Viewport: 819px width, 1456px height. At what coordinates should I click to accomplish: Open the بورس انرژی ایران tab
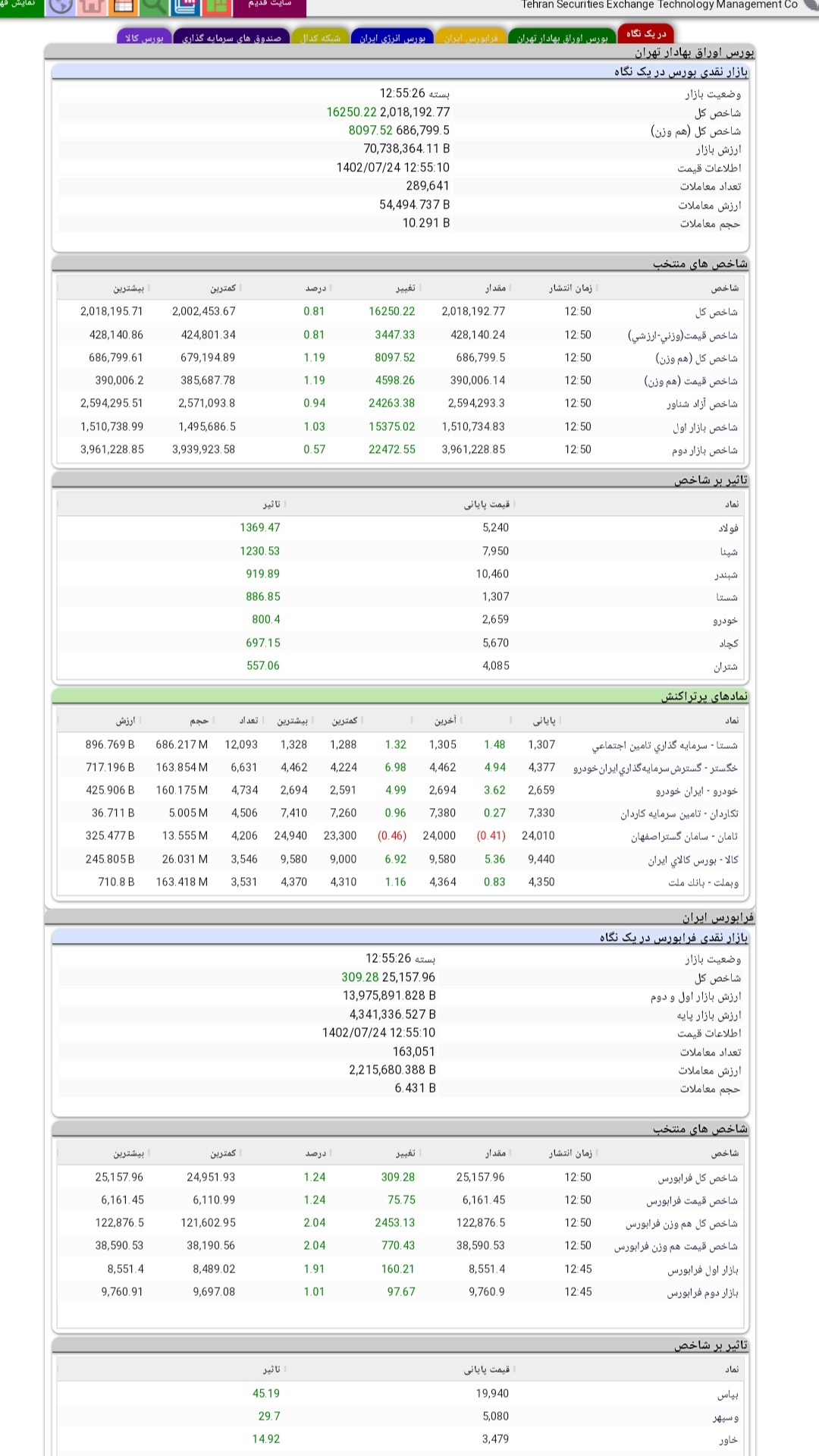click(392, 38)
